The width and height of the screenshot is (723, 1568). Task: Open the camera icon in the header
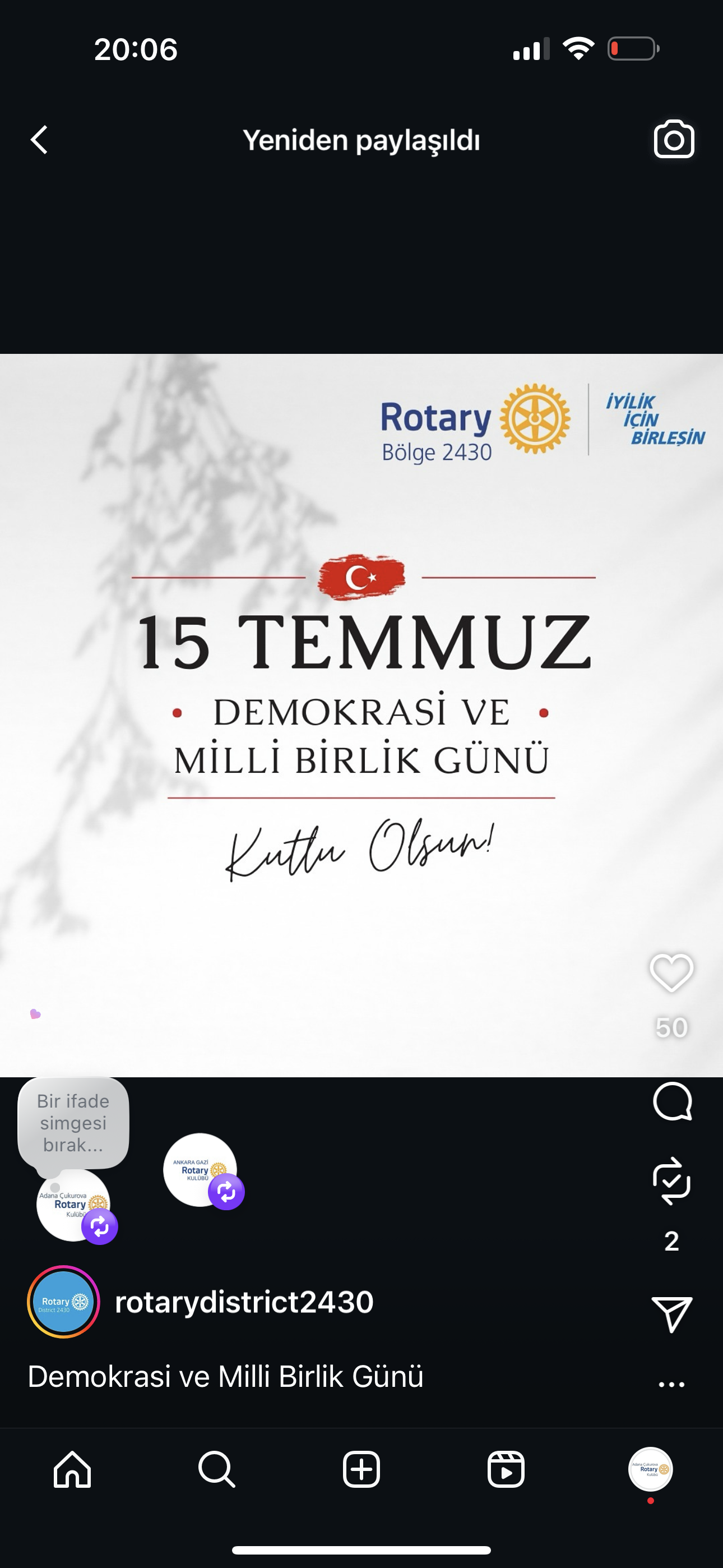coord(674,140)
